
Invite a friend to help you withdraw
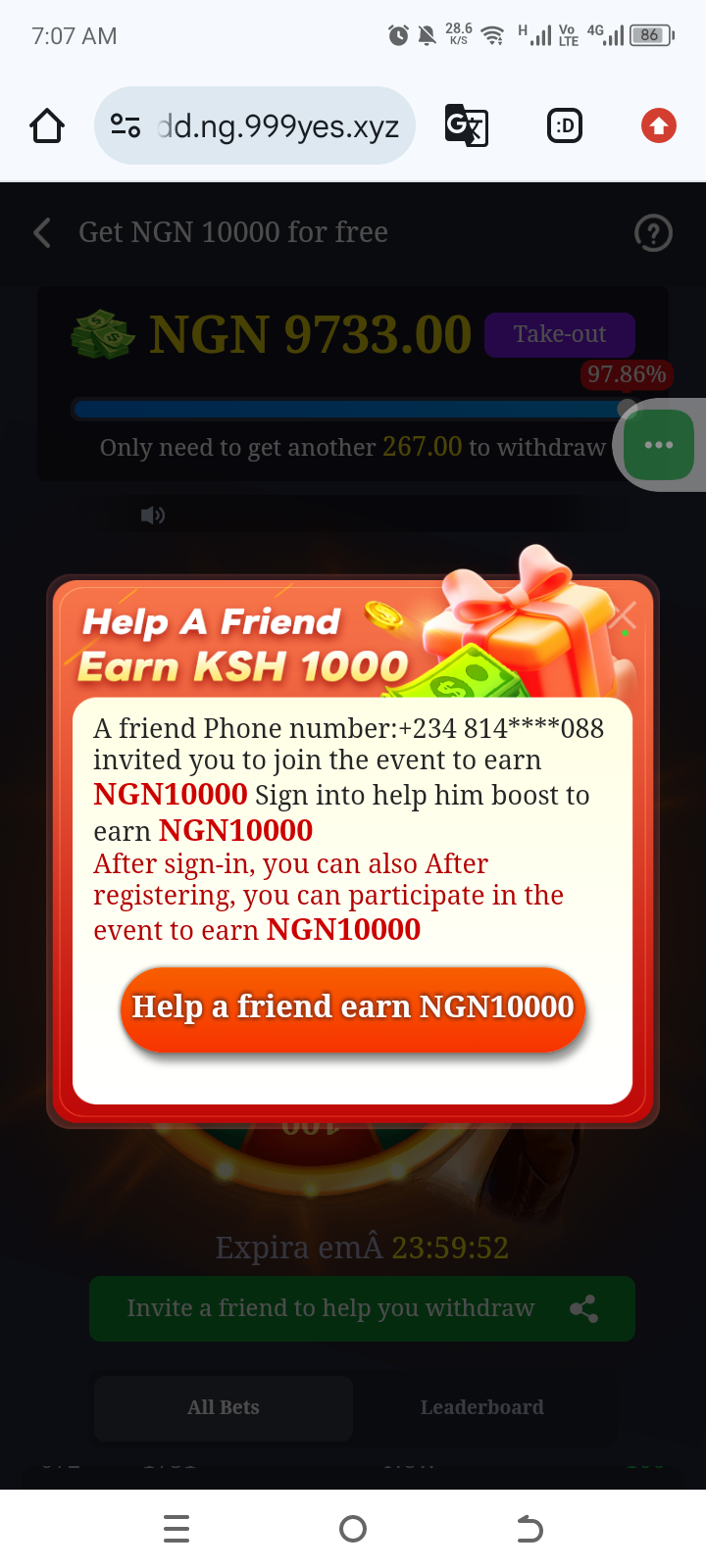362,1308
